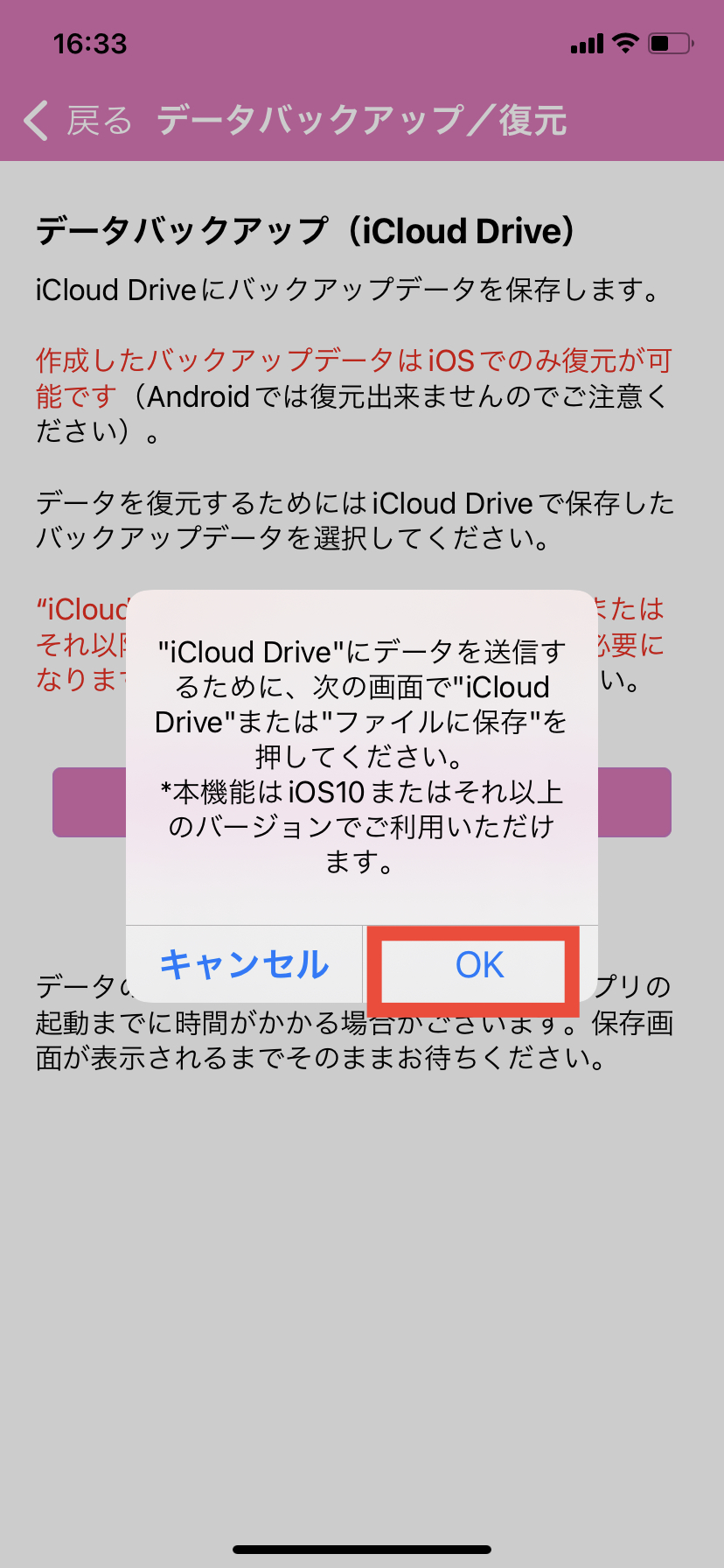Go back with the 戻る button
Image resolution: width=724 pixels, height=1568 pixels.
click(79, 121)
